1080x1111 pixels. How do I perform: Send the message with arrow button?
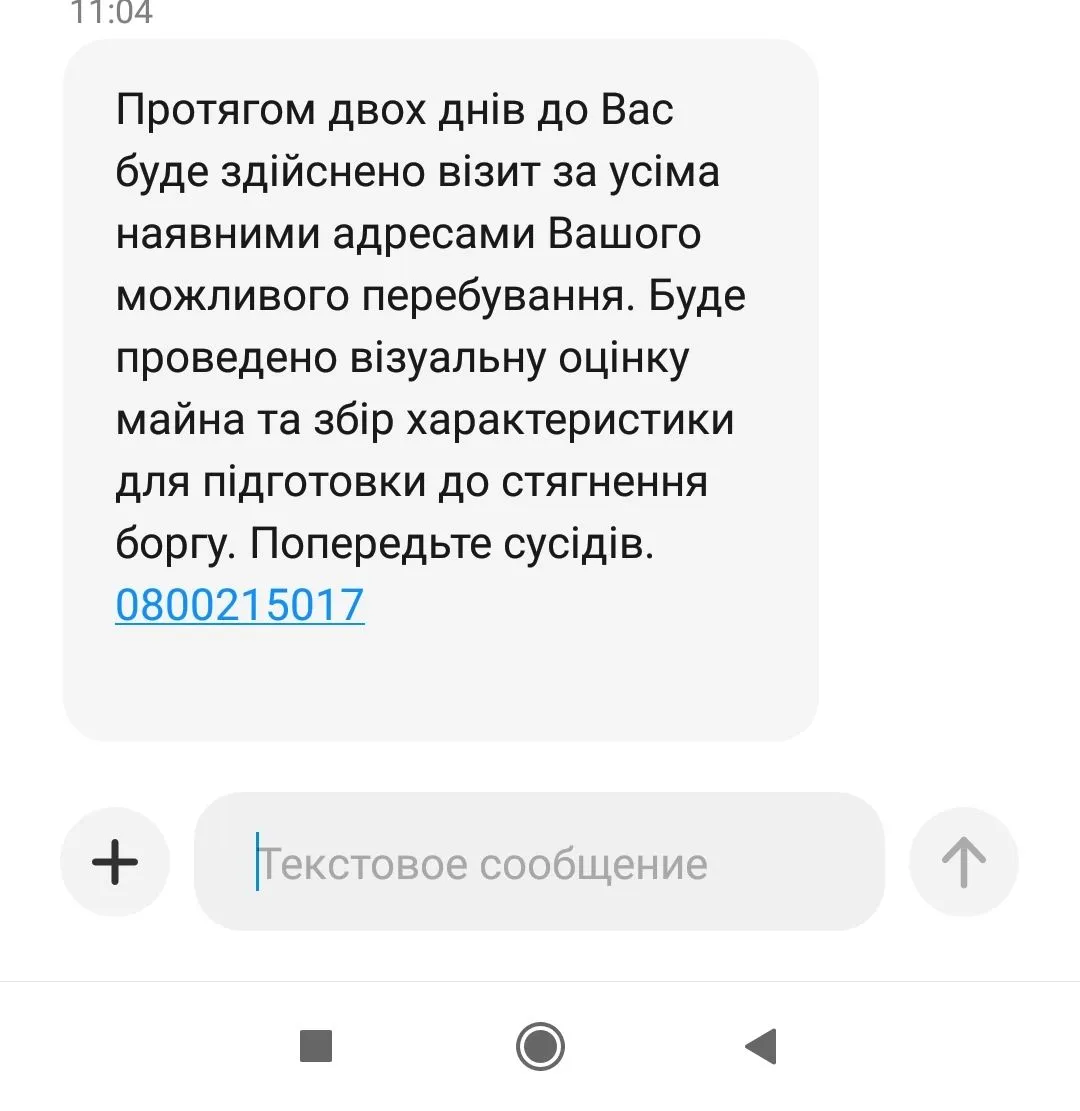click(x=963, y=861)
